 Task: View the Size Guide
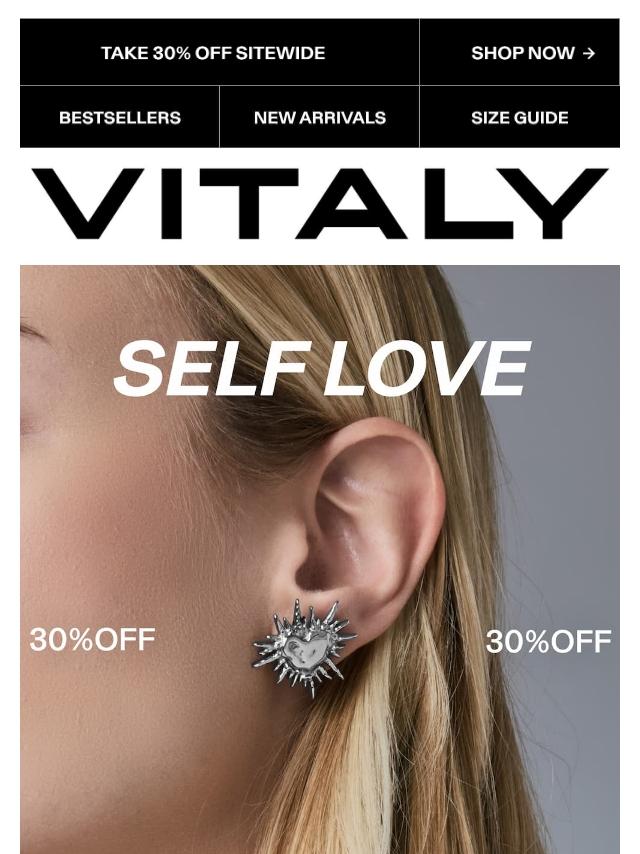point(519,117)
